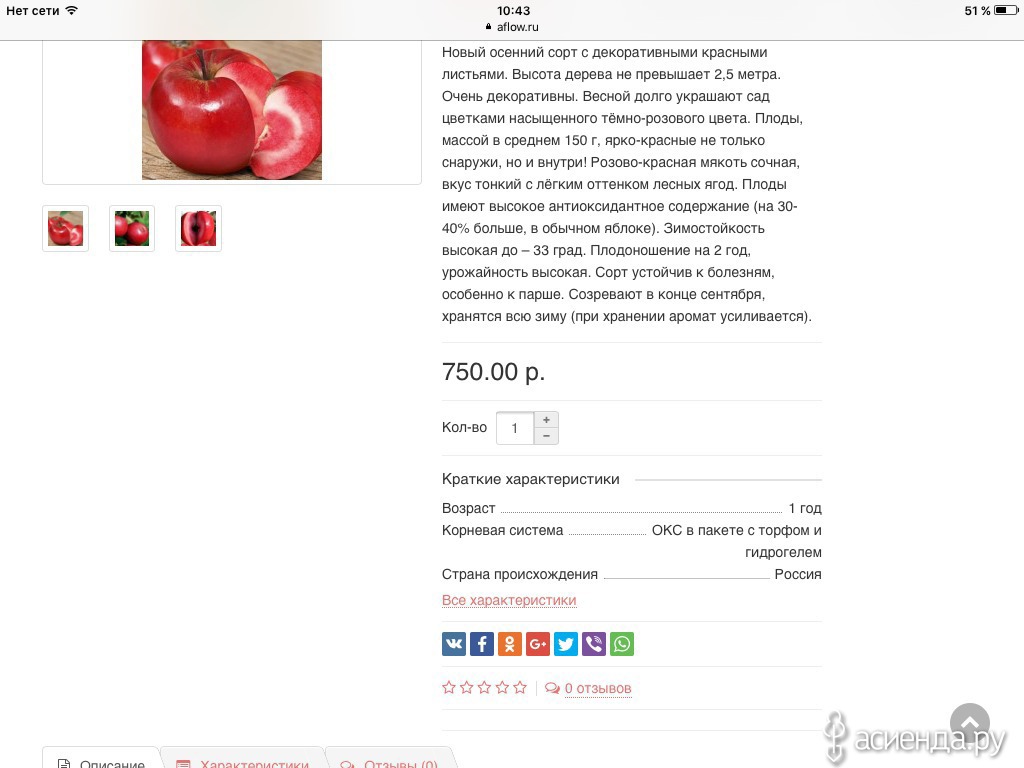
Task: Switch to the Характеристики tab
Action: [x=243, y=762]
